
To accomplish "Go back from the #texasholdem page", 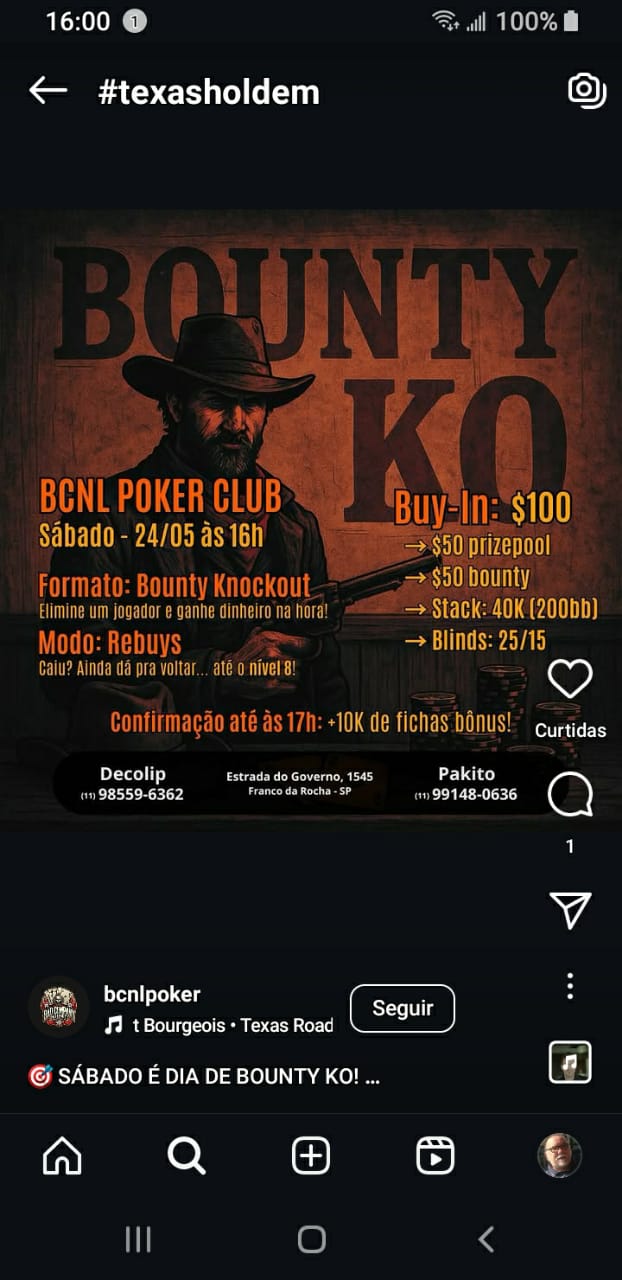I will tap(48, 91).
